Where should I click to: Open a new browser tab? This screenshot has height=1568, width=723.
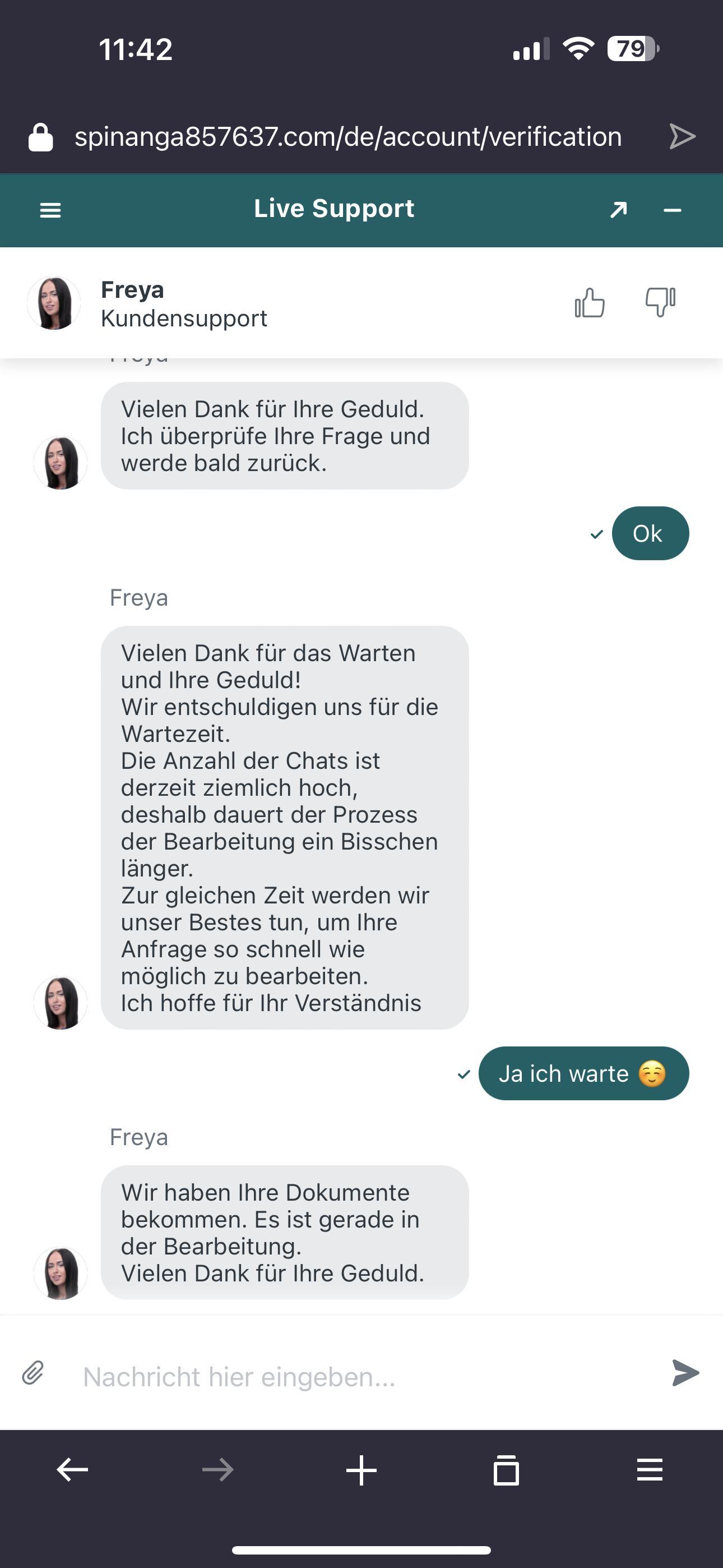[x=361, y=1470]
